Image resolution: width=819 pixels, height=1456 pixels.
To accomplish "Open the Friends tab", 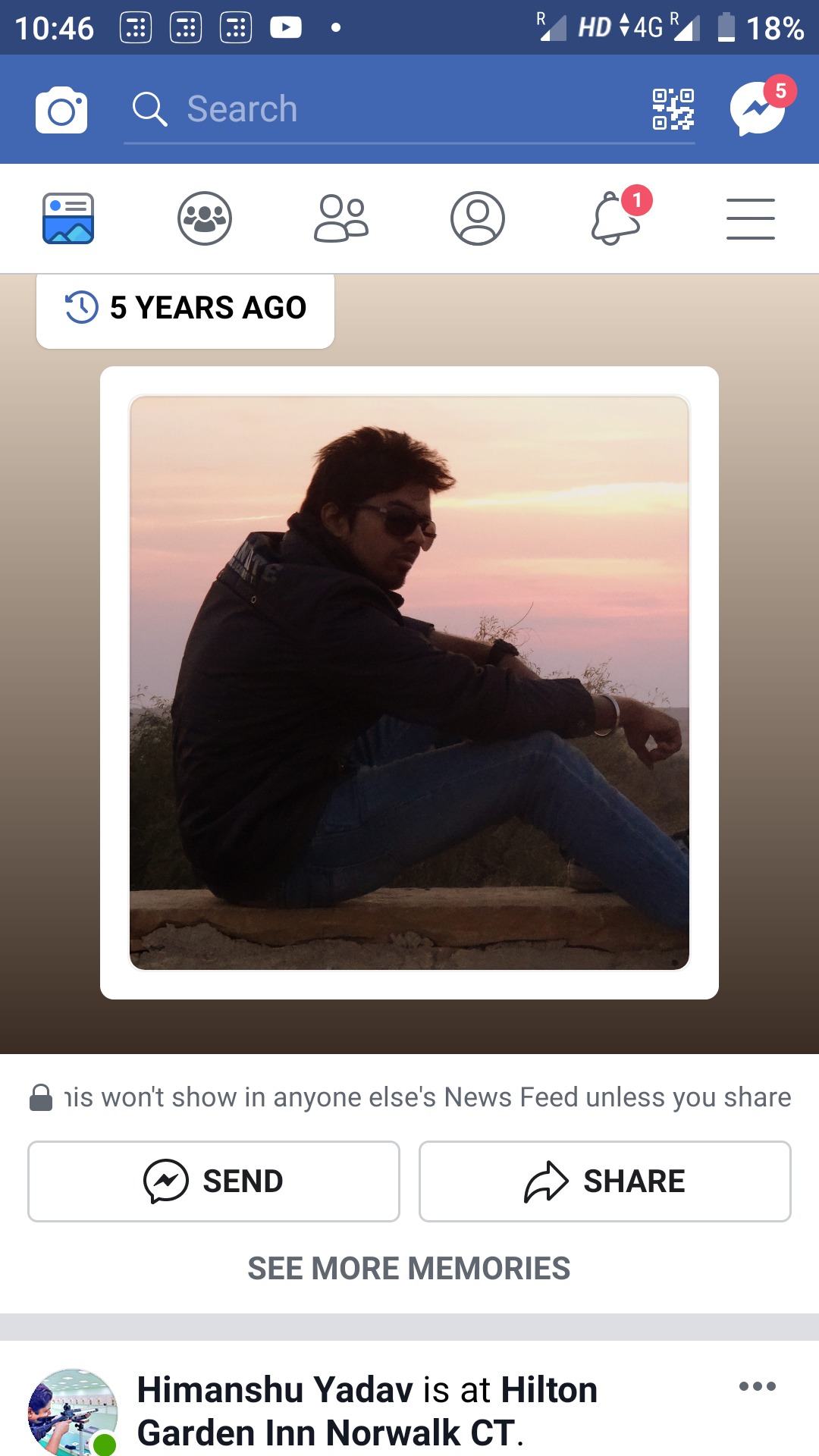I will tap(341, 218).
